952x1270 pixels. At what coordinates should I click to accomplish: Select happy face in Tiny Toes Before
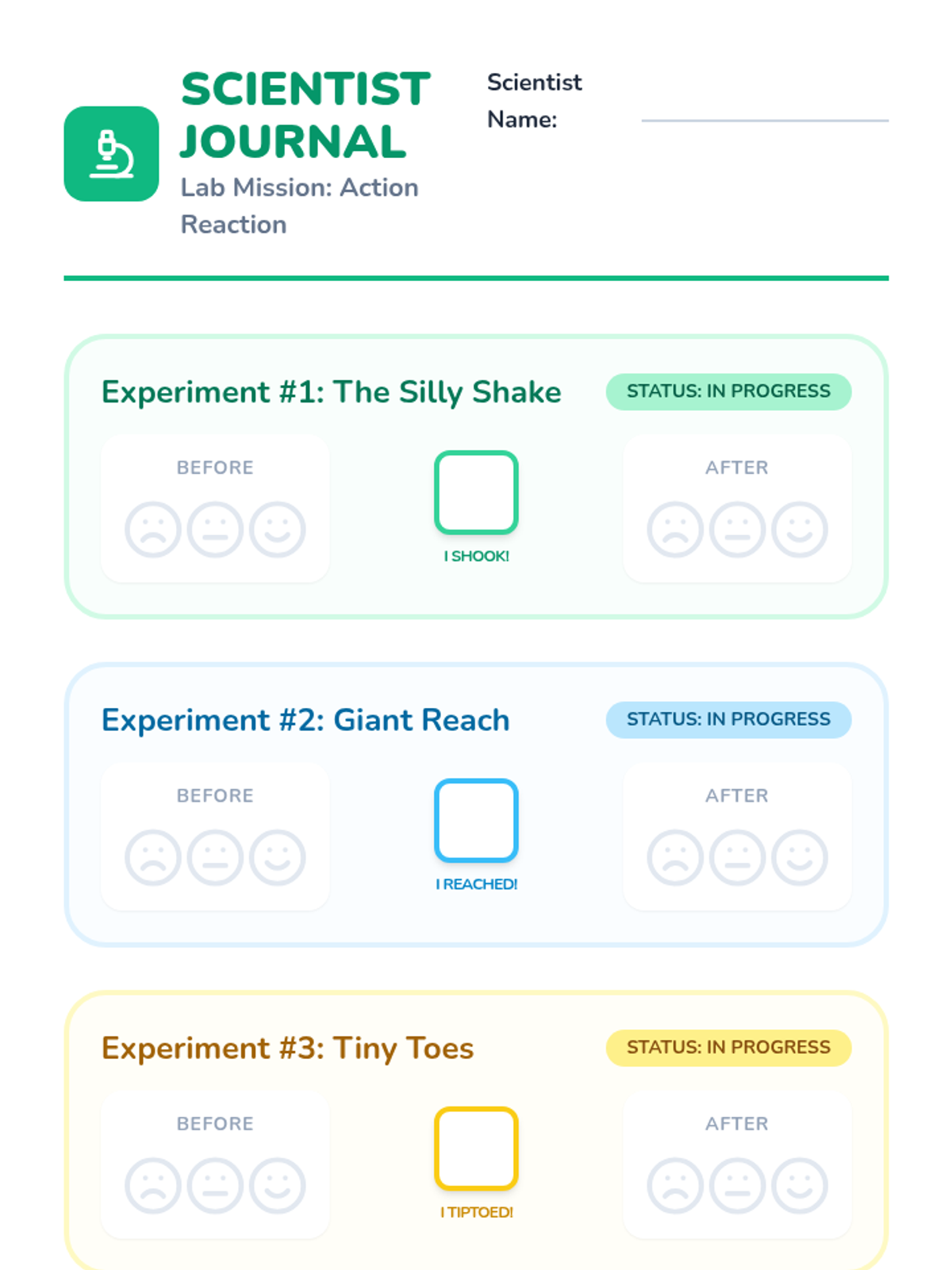[278, 1186]
